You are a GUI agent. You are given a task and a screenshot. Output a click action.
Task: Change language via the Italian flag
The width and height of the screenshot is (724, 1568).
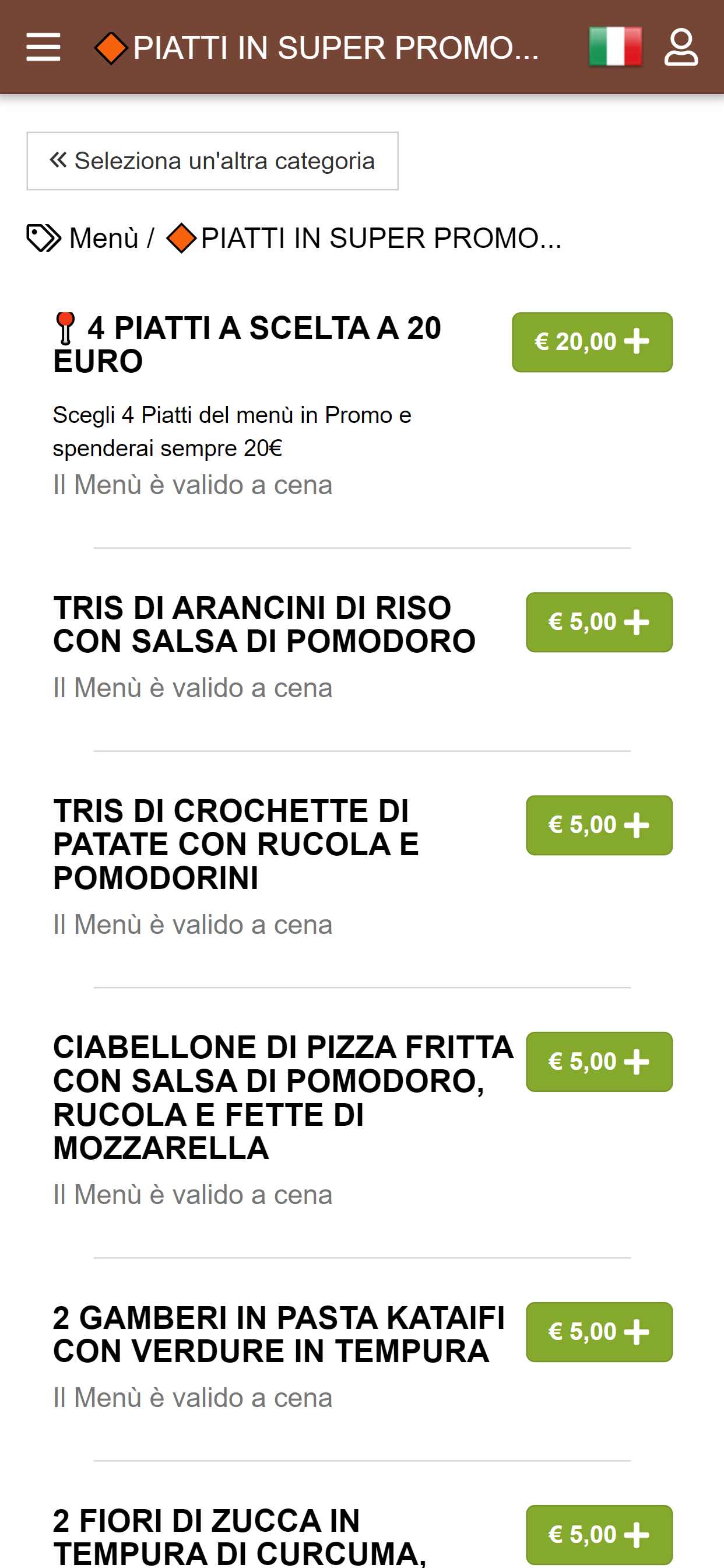pos(615,47)
